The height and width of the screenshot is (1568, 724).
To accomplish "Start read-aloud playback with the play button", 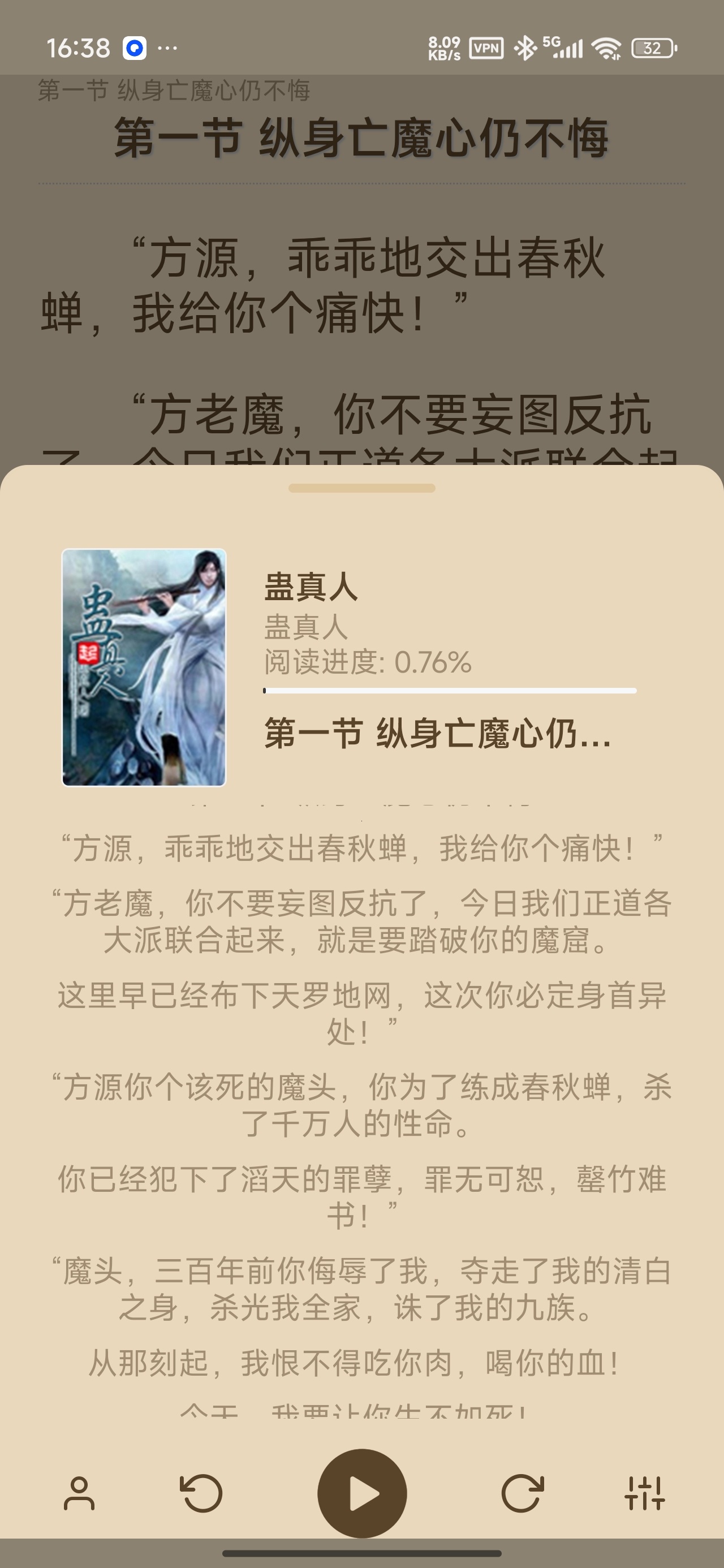I will pyautogui.click(x=361, y=1493).
